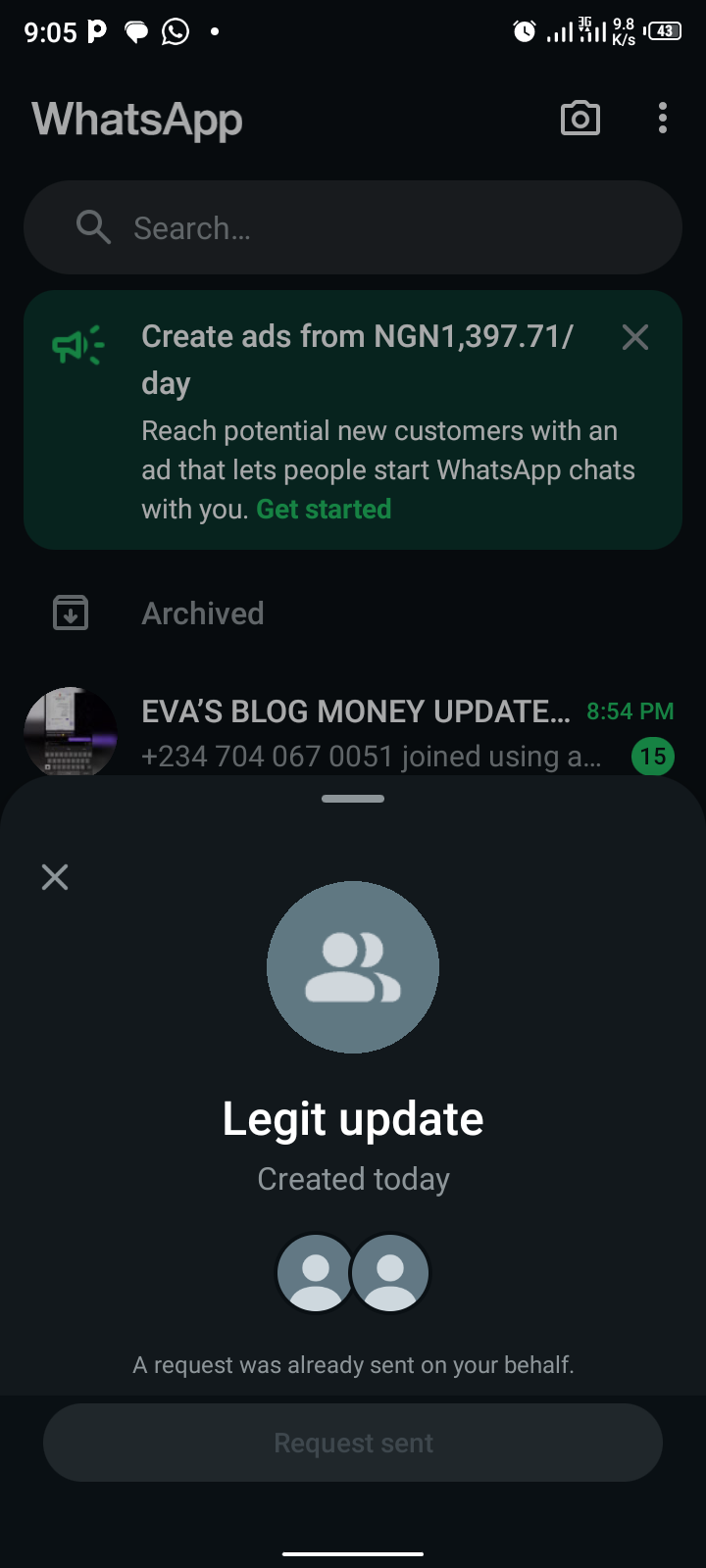Tap the Search field
706x1568 pixels.
click(353, 227)
